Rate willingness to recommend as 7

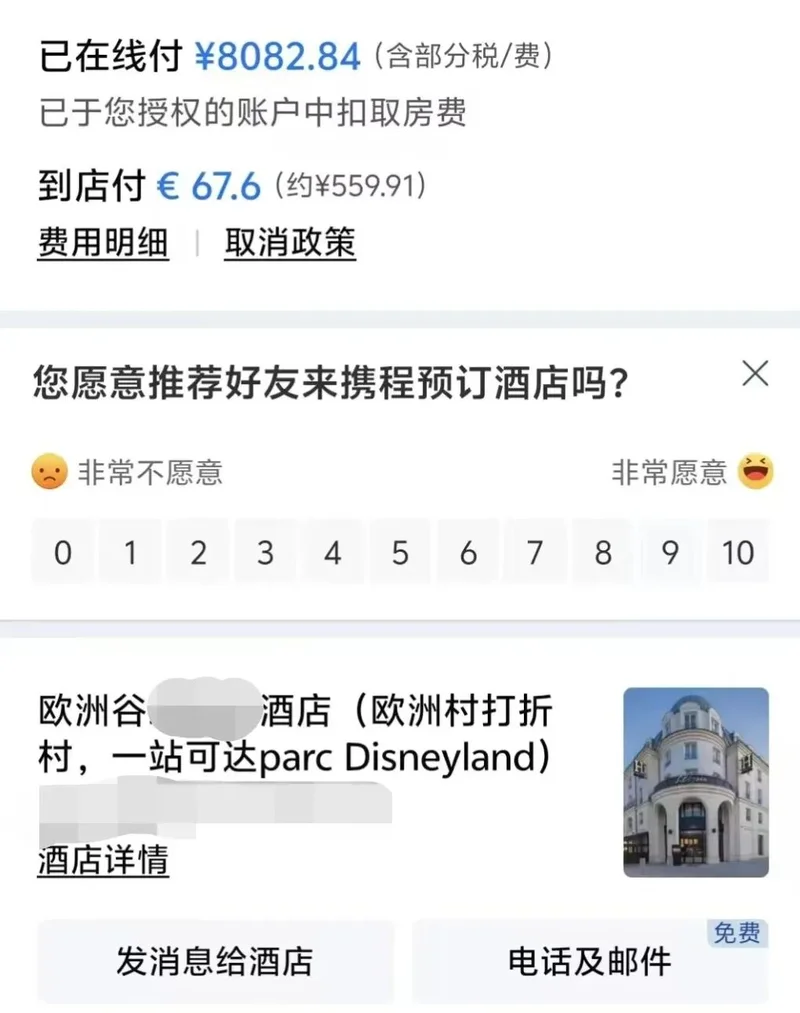(x=535, y=552)
